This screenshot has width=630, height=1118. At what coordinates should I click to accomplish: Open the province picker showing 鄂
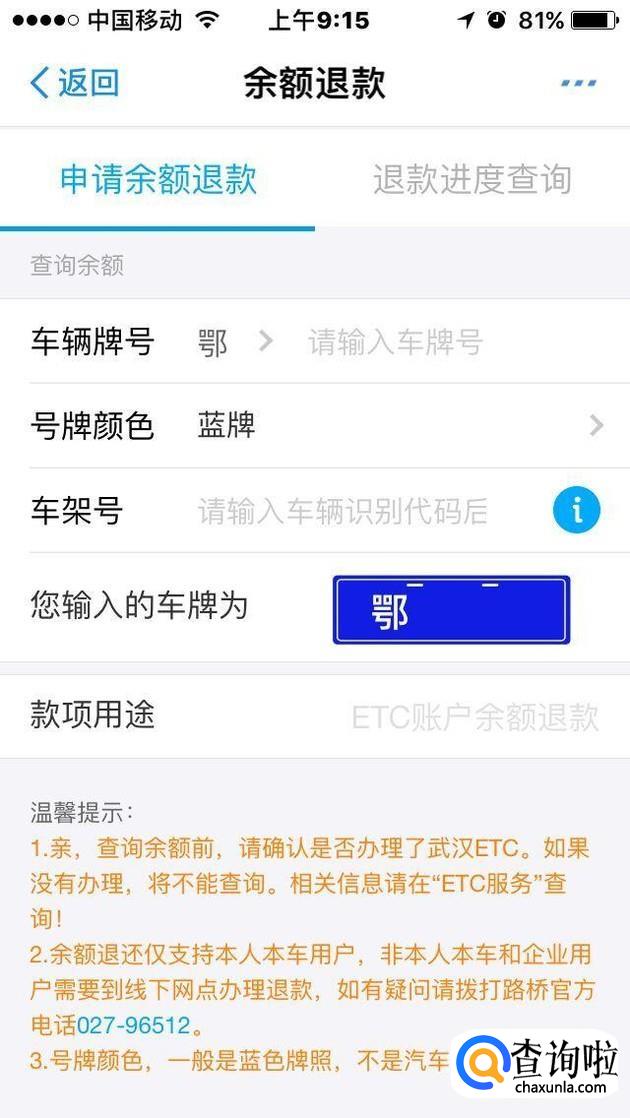click(235, 342)
